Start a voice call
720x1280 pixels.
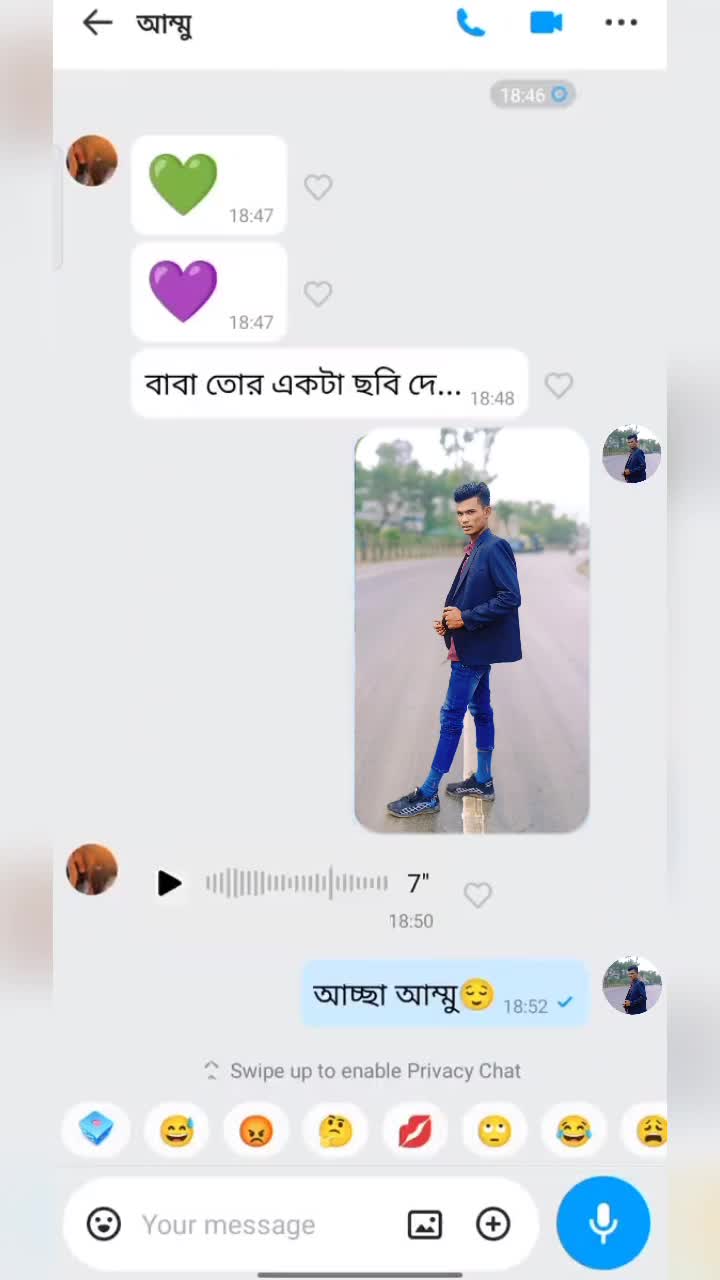[470, 23]
